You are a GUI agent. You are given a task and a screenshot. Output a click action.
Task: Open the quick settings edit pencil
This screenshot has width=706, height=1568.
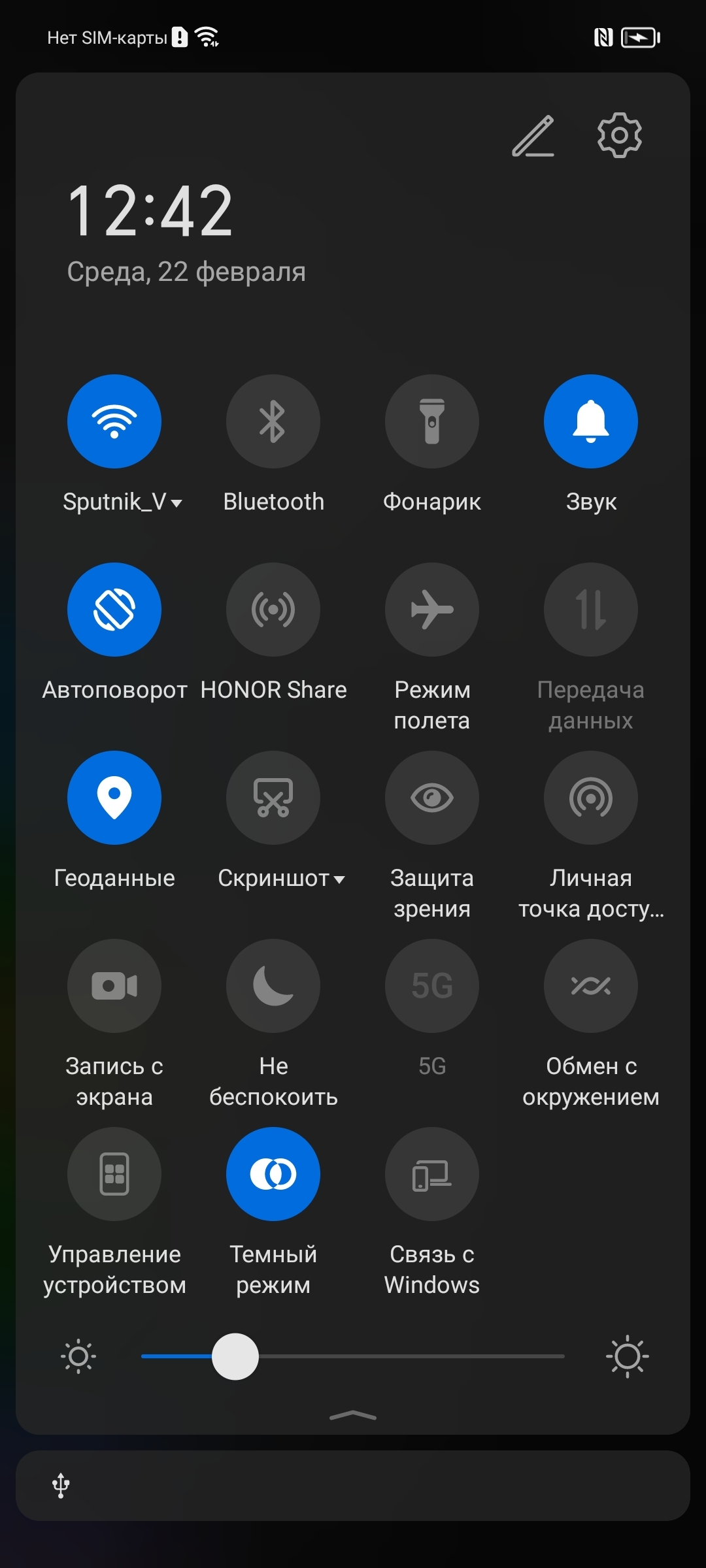pyautogui.click(x=533, y=137)
